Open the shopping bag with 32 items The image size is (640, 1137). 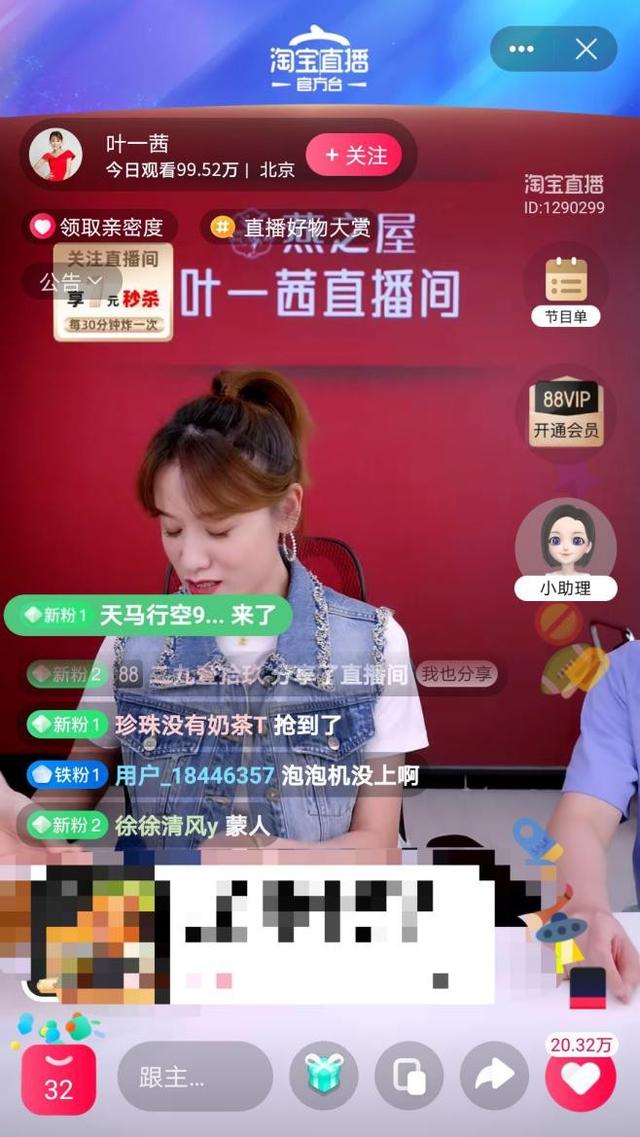pyautogui.click(x=59, y=1080)
